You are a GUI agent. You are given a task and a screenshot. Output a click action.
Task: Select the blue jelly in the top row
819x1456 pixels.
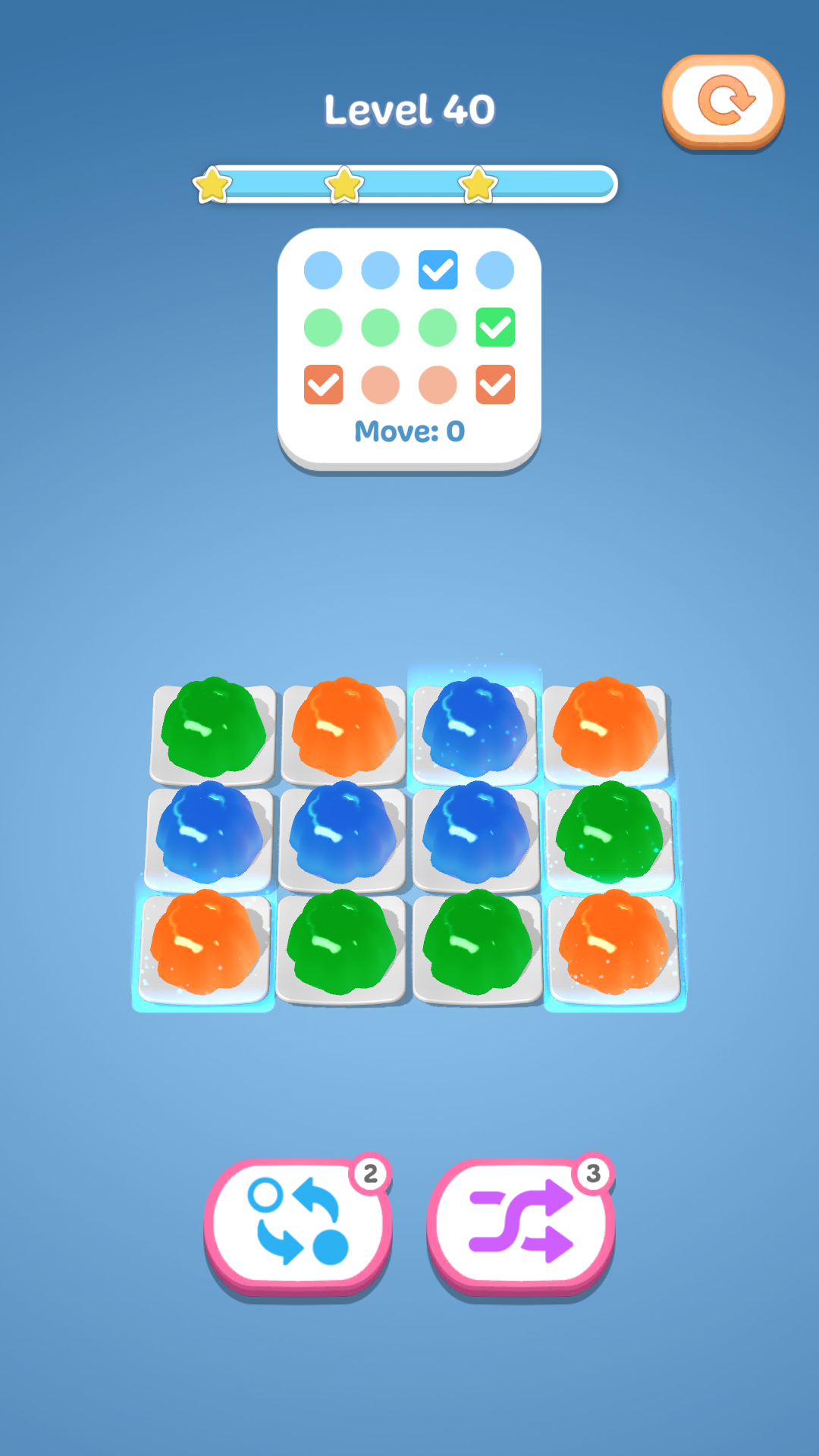475,728
